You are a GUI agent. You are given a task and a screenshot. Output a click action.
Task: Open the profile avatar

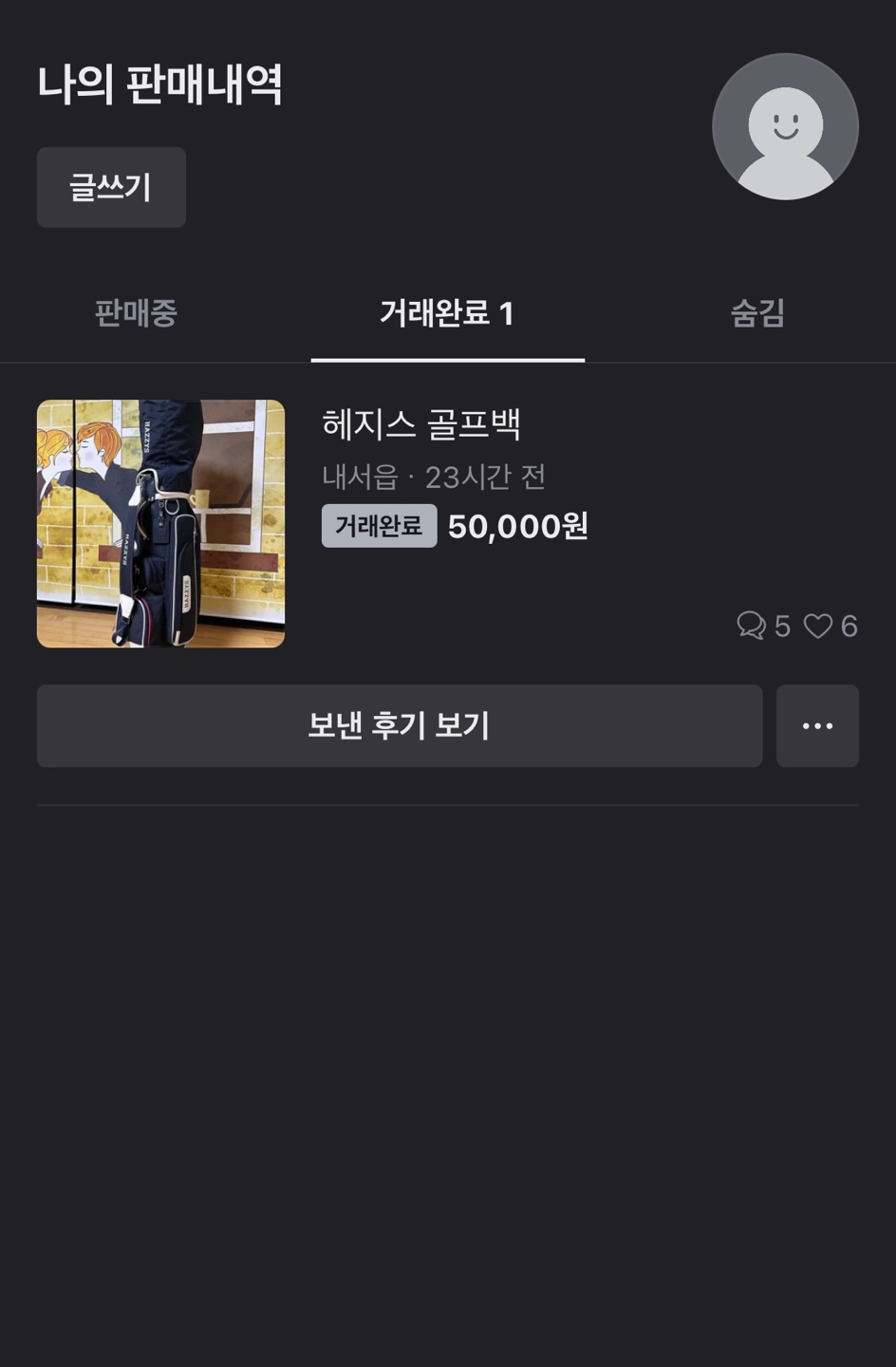click(x=785, y=126)
